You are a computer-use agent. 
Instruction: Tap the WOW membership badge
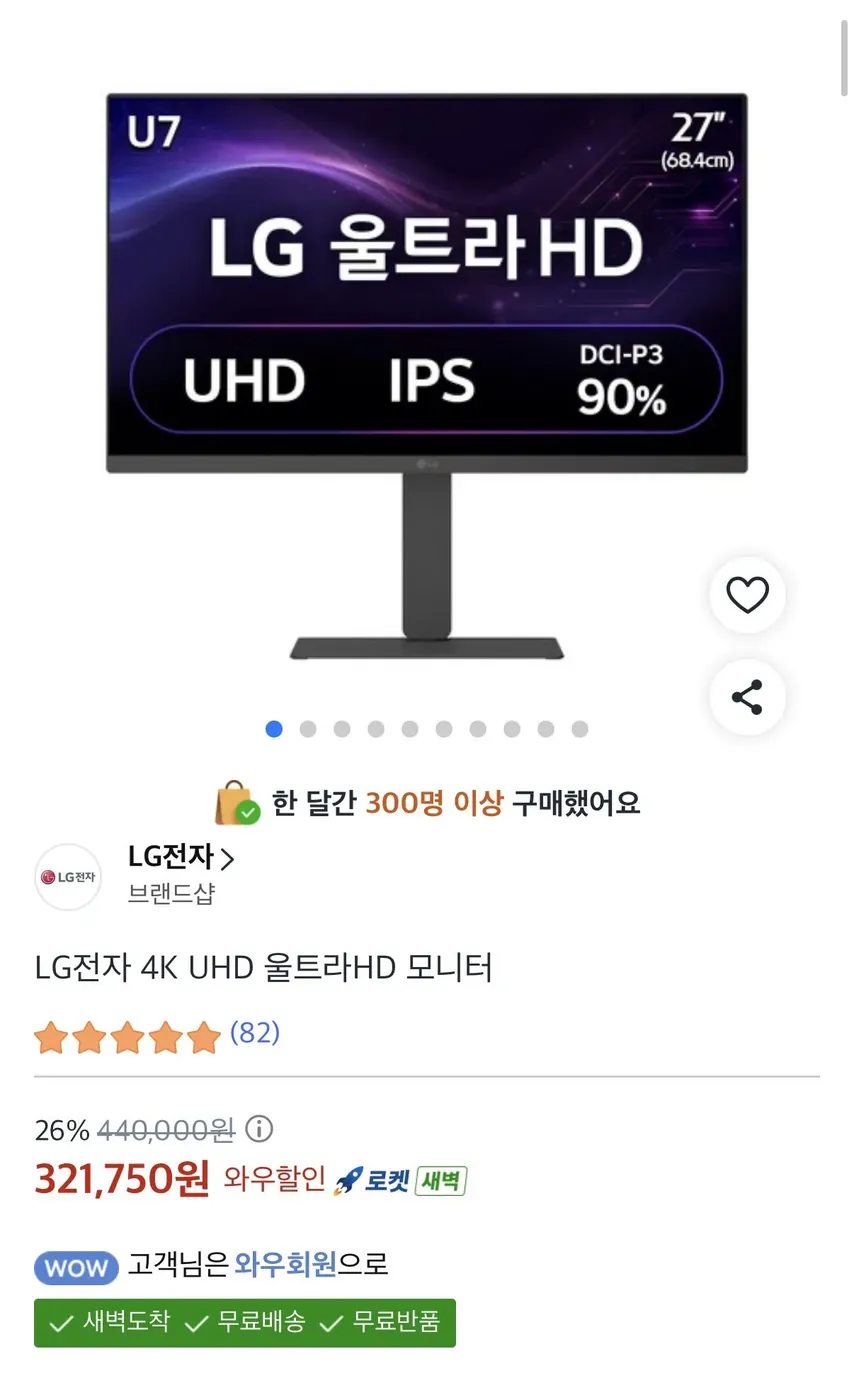75,1266
